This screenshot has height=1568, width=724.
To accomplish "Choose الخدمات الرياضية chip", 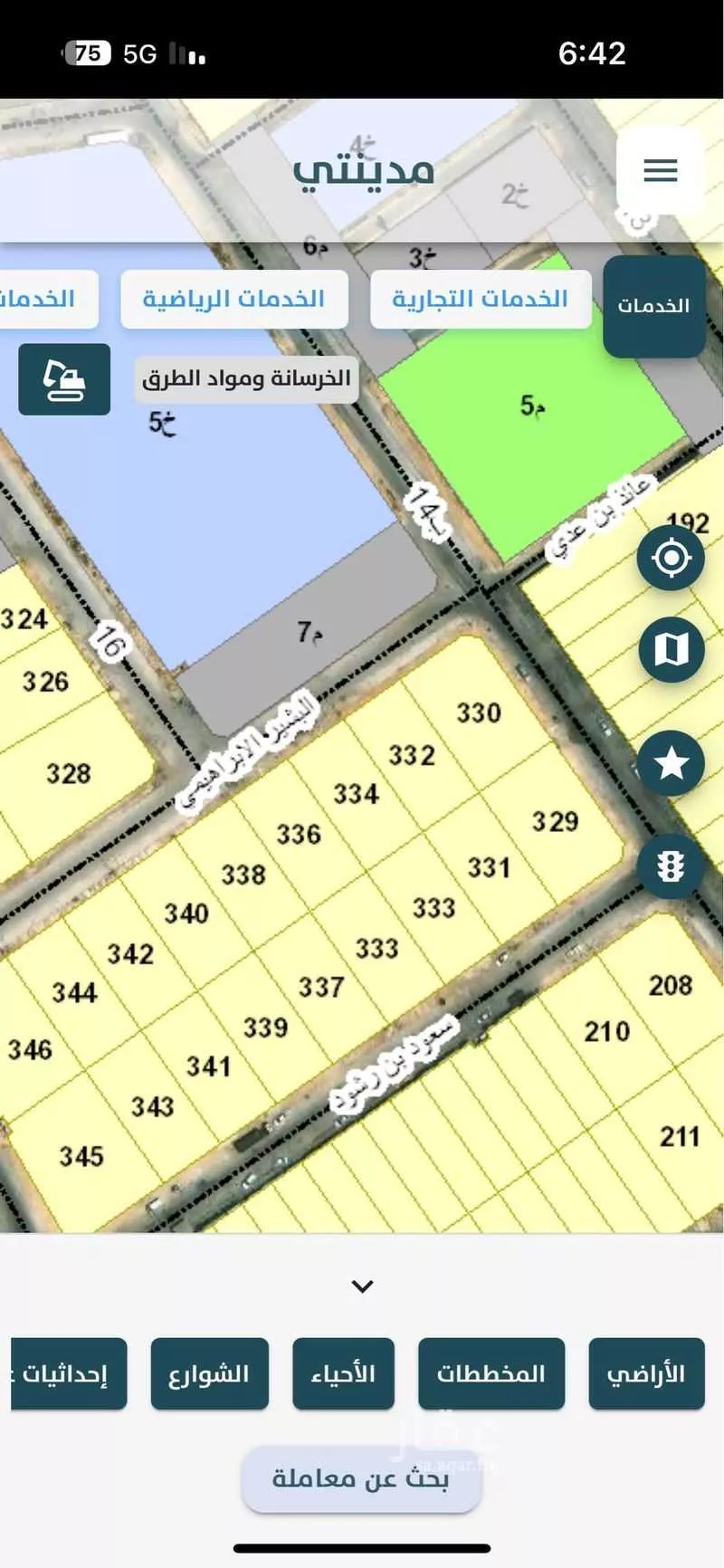I will tap(233, 300).
